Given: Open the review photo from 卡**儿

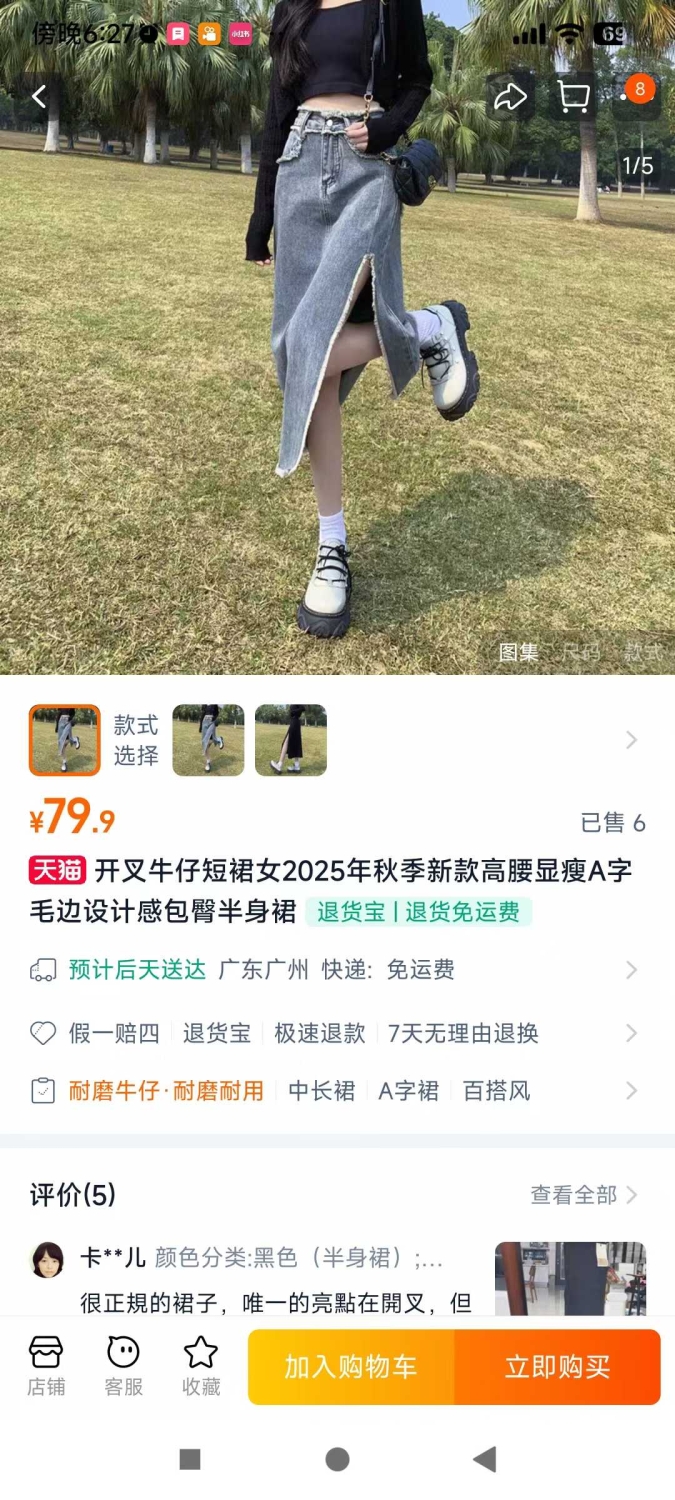Looking at the screenshot, I should (570, 1279).
